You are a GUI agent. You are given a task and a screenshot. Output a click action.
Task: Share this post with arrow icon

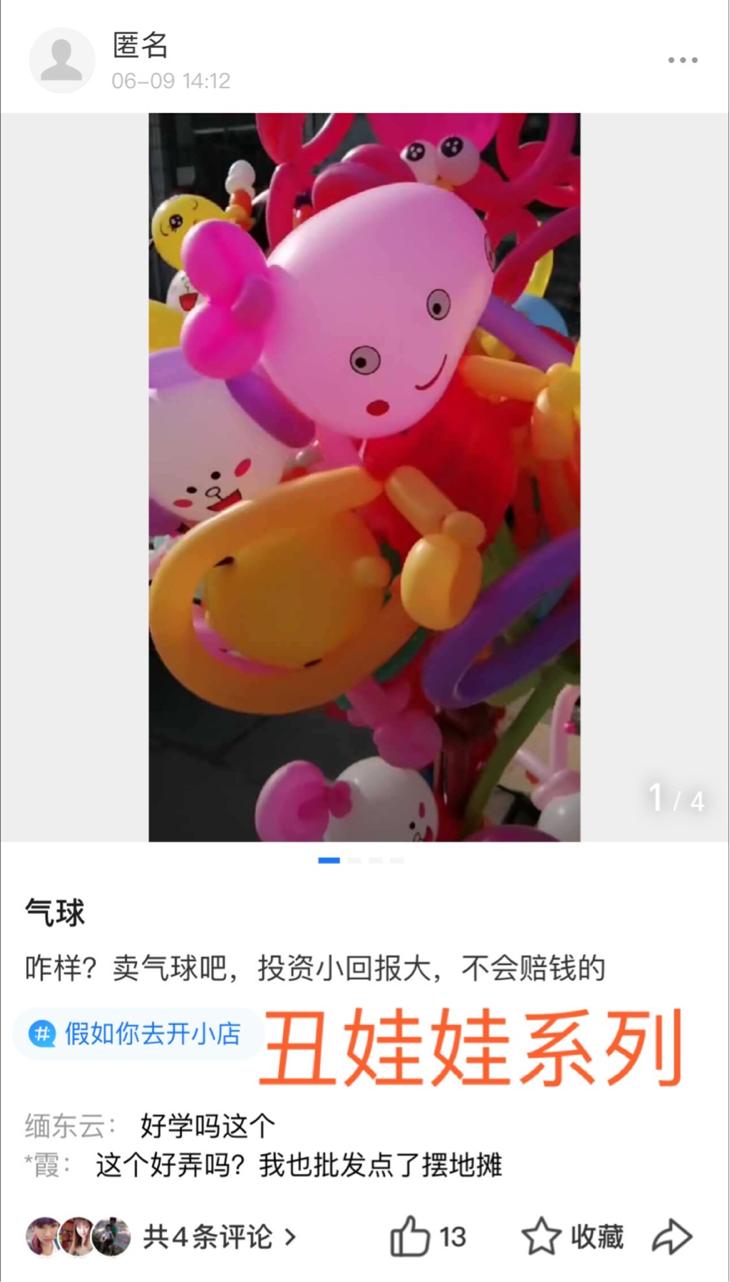click(x=672, y=1237)
